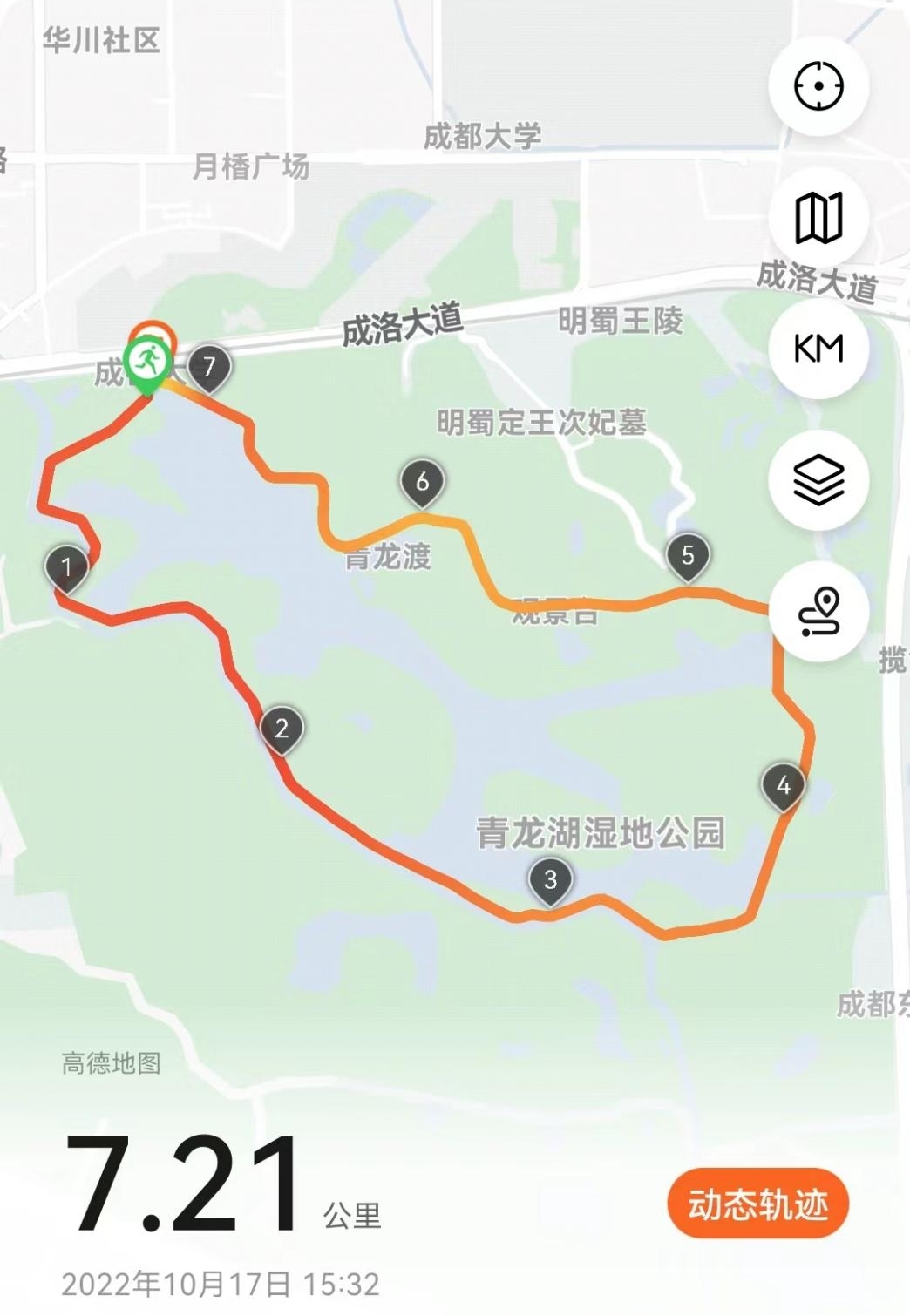Screen dimensions: 910x1316
Task: Open the map layers options
Action: click(818, 480)
